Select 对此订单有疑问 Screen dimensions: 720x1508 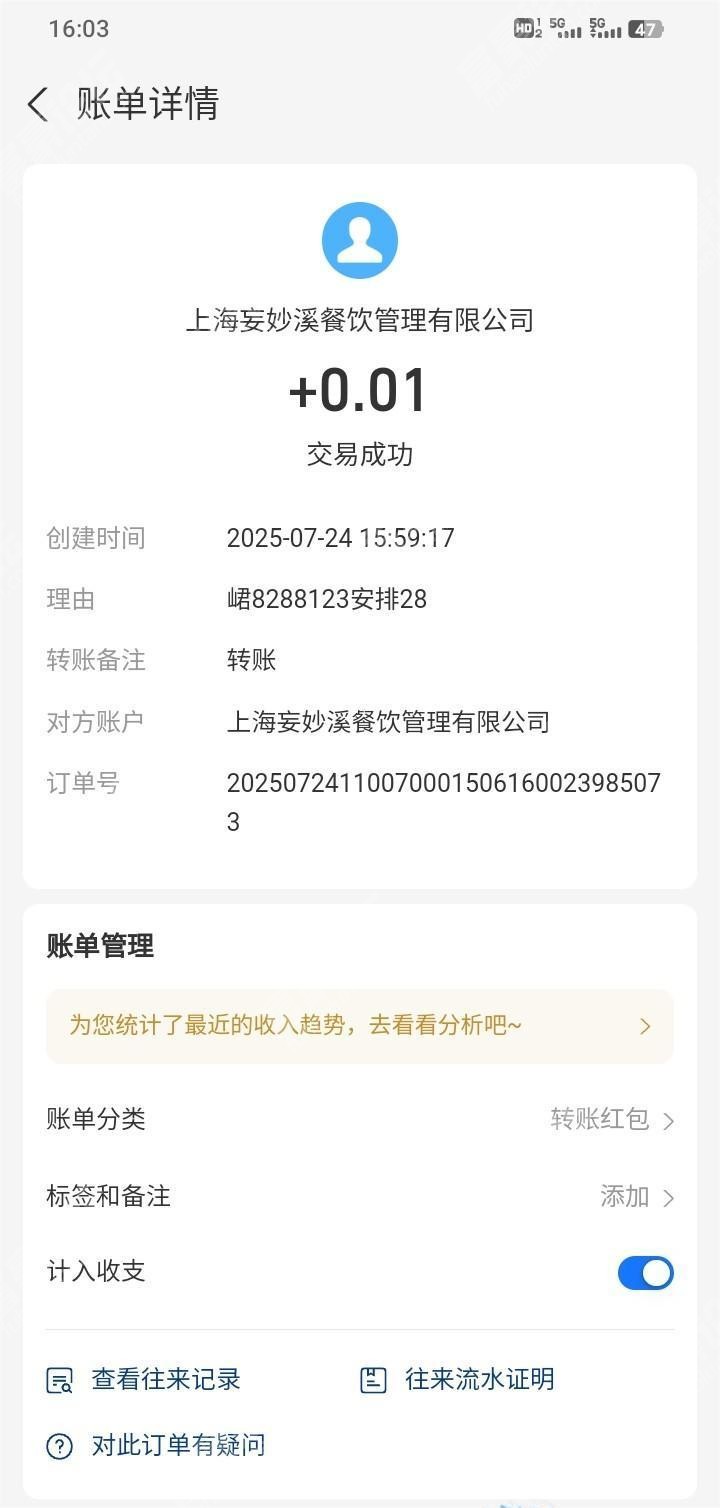(x=156, y=1445)
